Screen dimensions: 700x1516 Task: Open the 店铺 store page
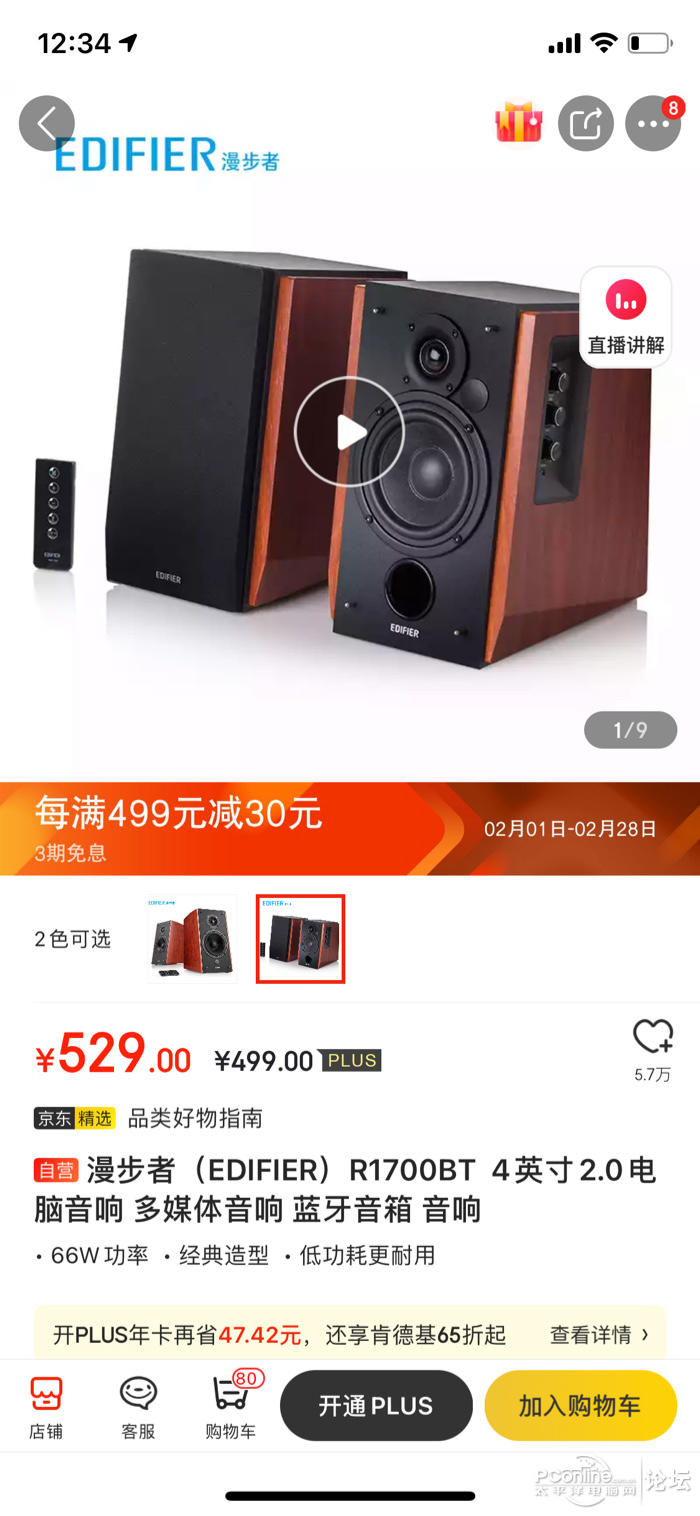click(x=46, y=1407)
